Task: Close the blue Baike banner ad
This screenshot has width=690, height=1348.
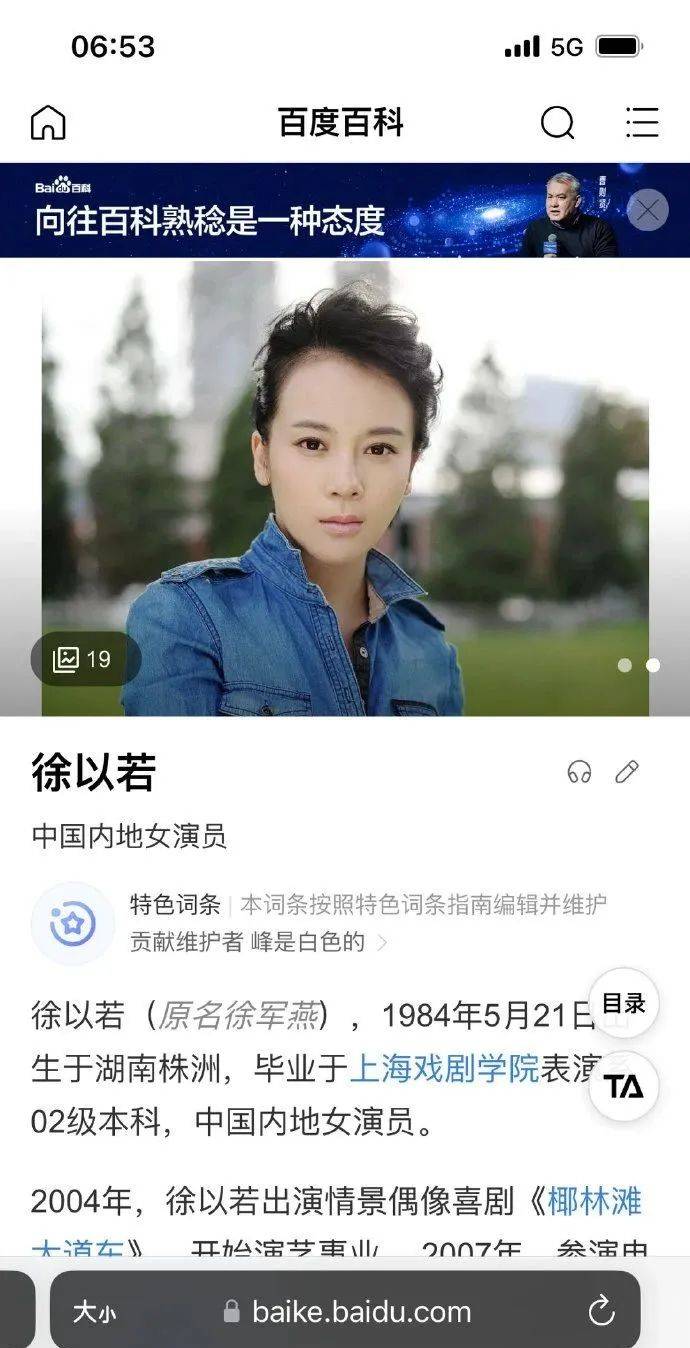Action: tap(648, 211)
